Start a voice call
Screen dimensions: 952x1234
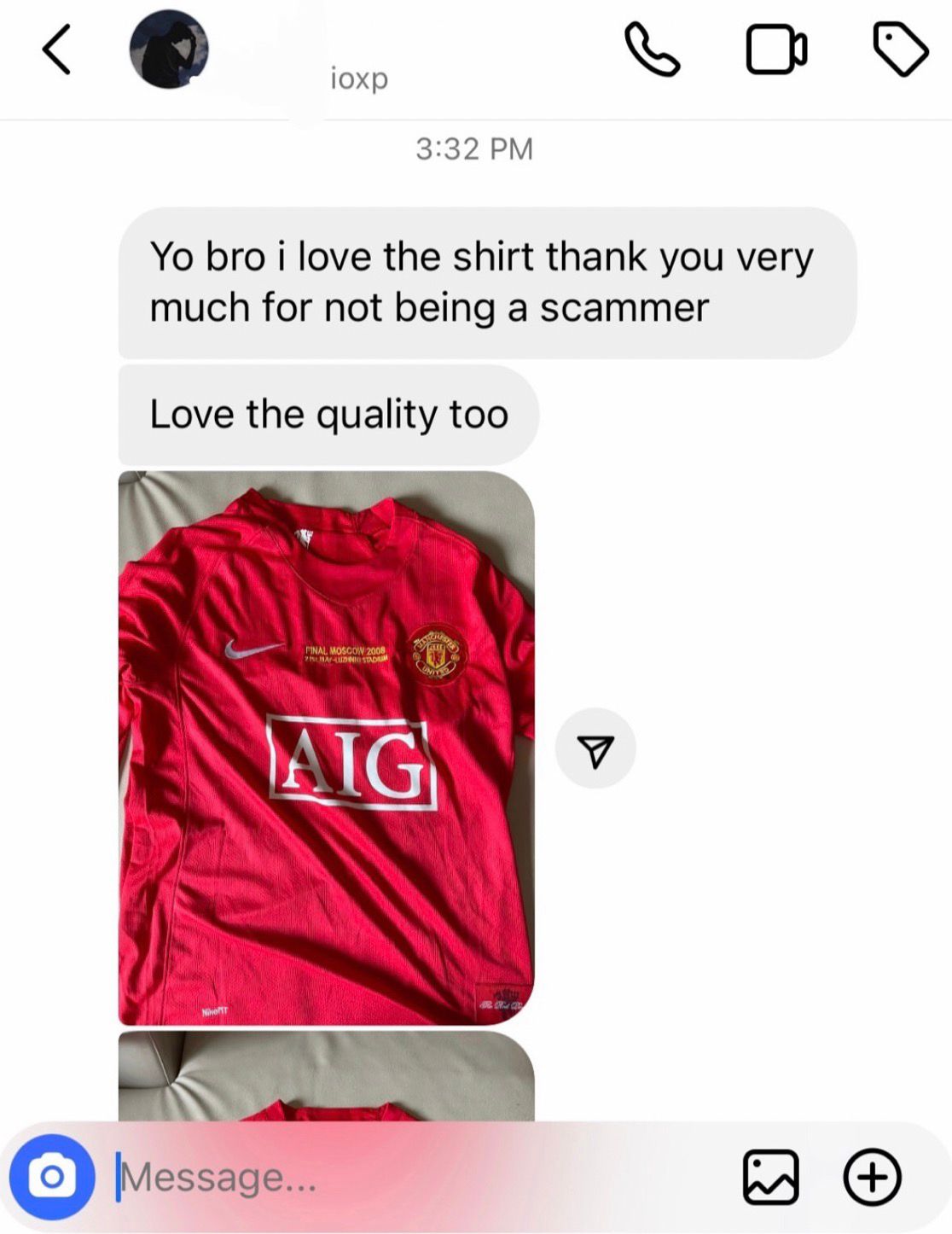point(653,50)
